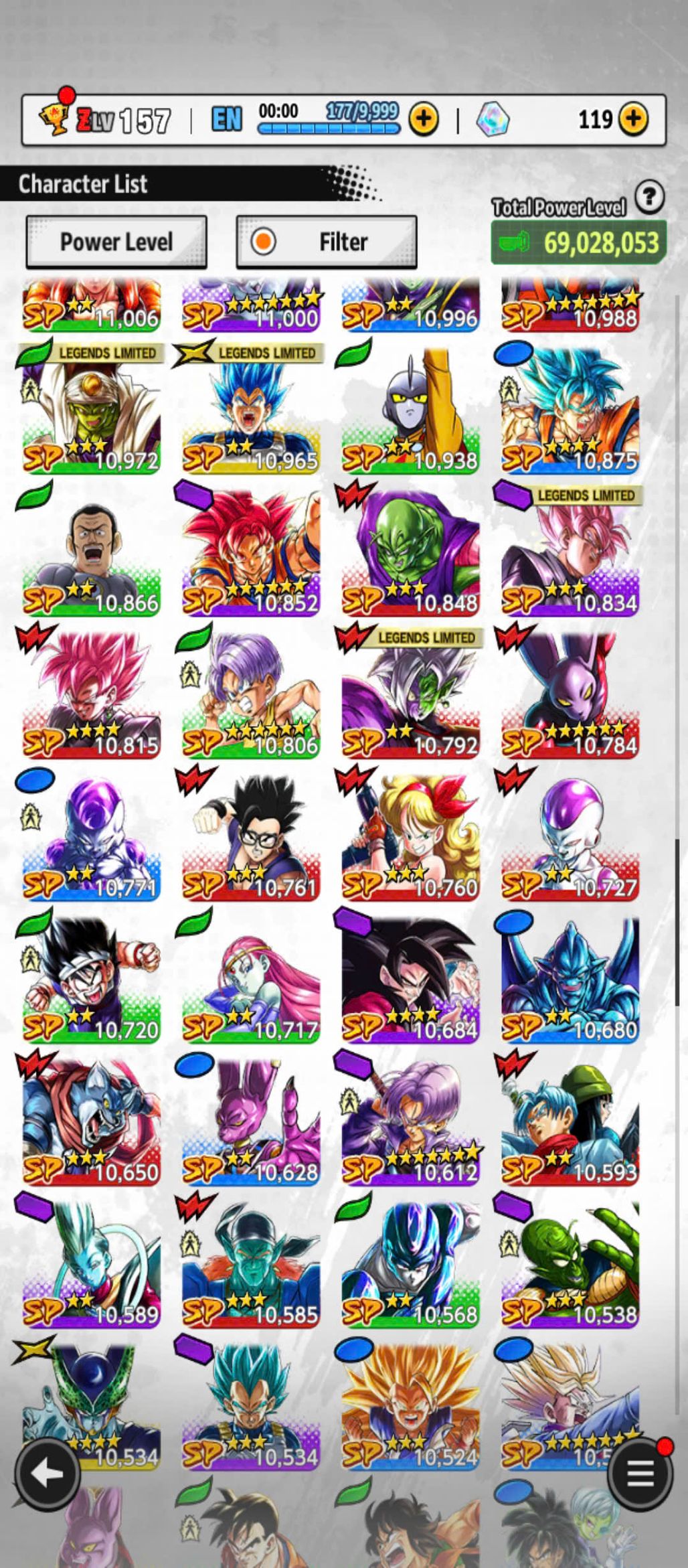This screenshot has width=688, height=1568.
Task: Open the hamburger menu button
Action: (x=639, y=1474)
